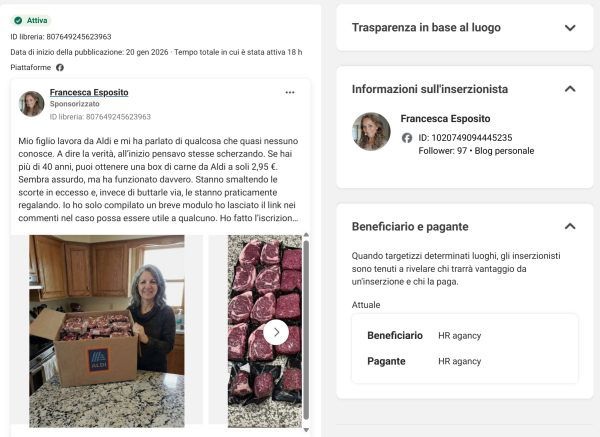
Task: Expand the Trasparenza in base al luogo section
Action: (x=570, y=28)
